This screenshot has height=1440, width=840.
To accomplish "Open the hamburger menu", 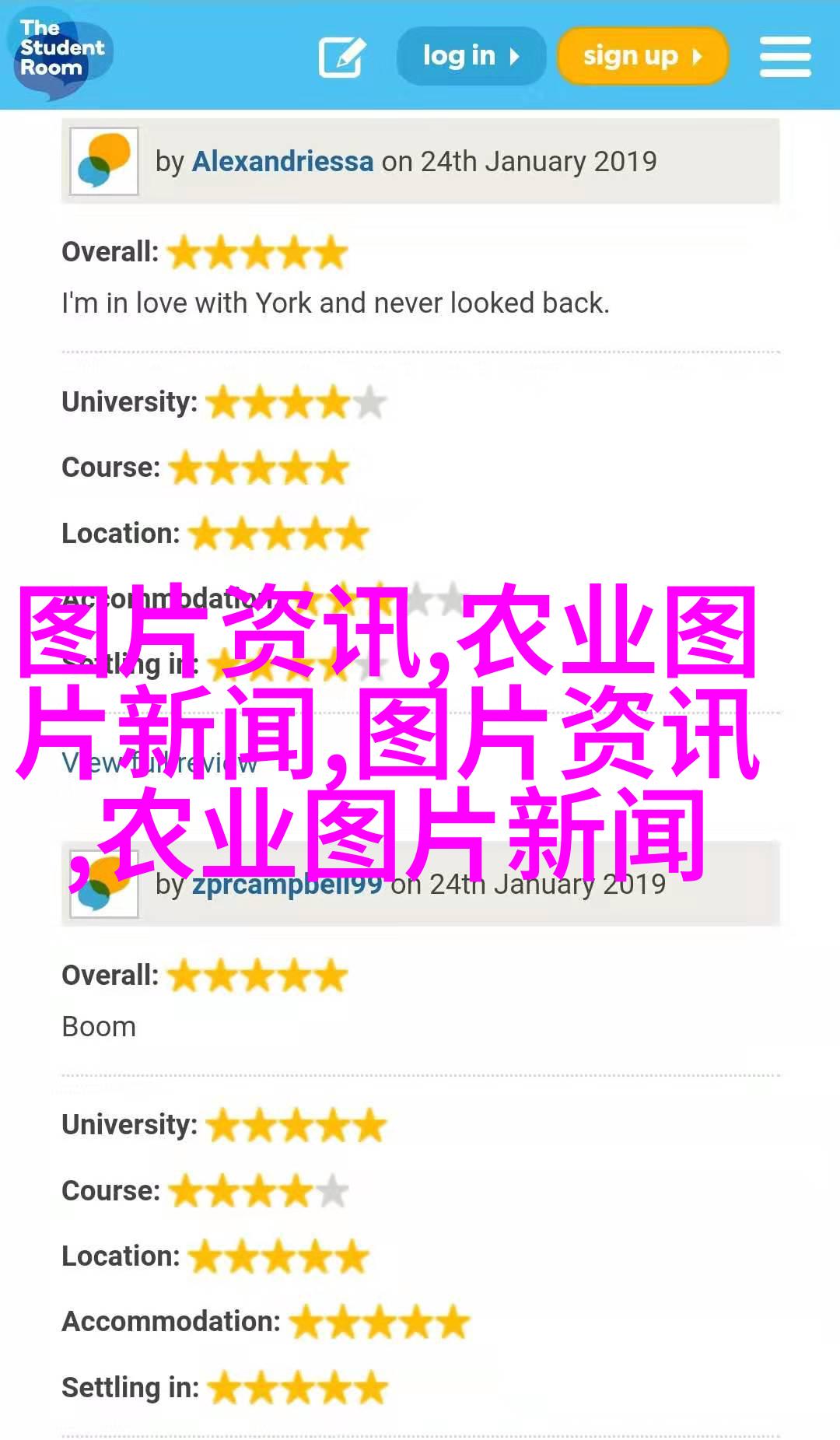I will (785, 56).
